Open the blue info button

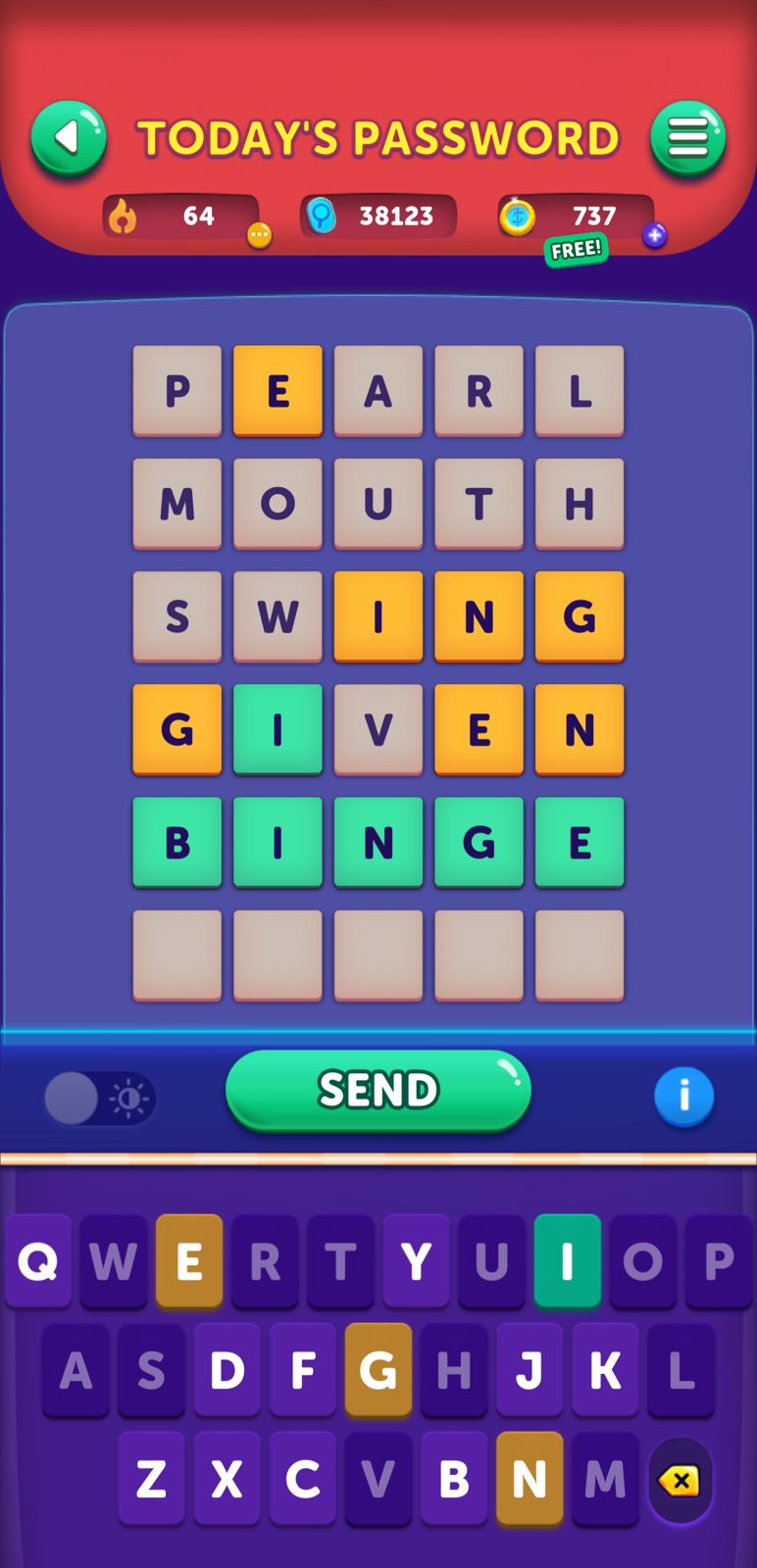(x=683, y=1096)
